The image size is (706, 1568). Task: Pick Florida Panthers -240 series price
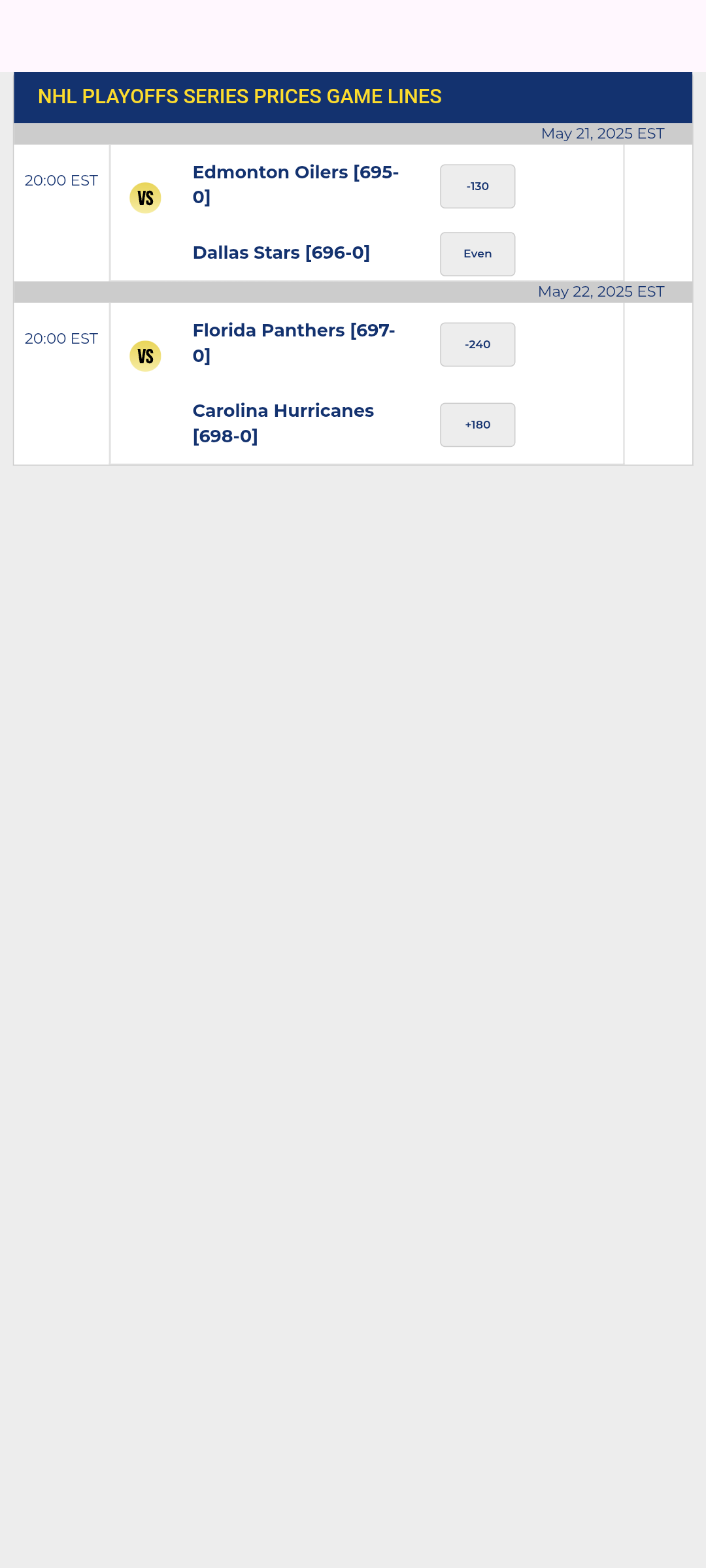pos(477,344)
